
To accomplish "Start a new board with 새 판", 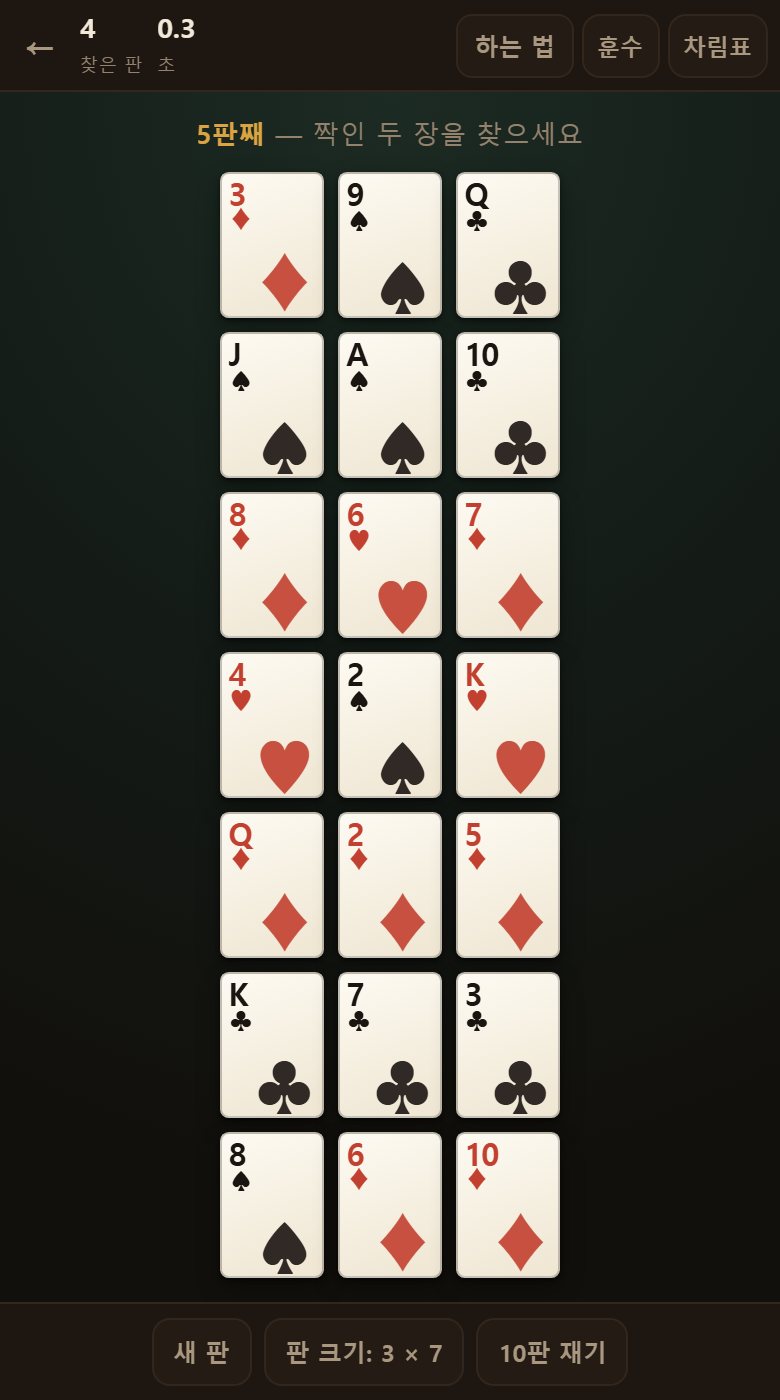I will 202,1352.
